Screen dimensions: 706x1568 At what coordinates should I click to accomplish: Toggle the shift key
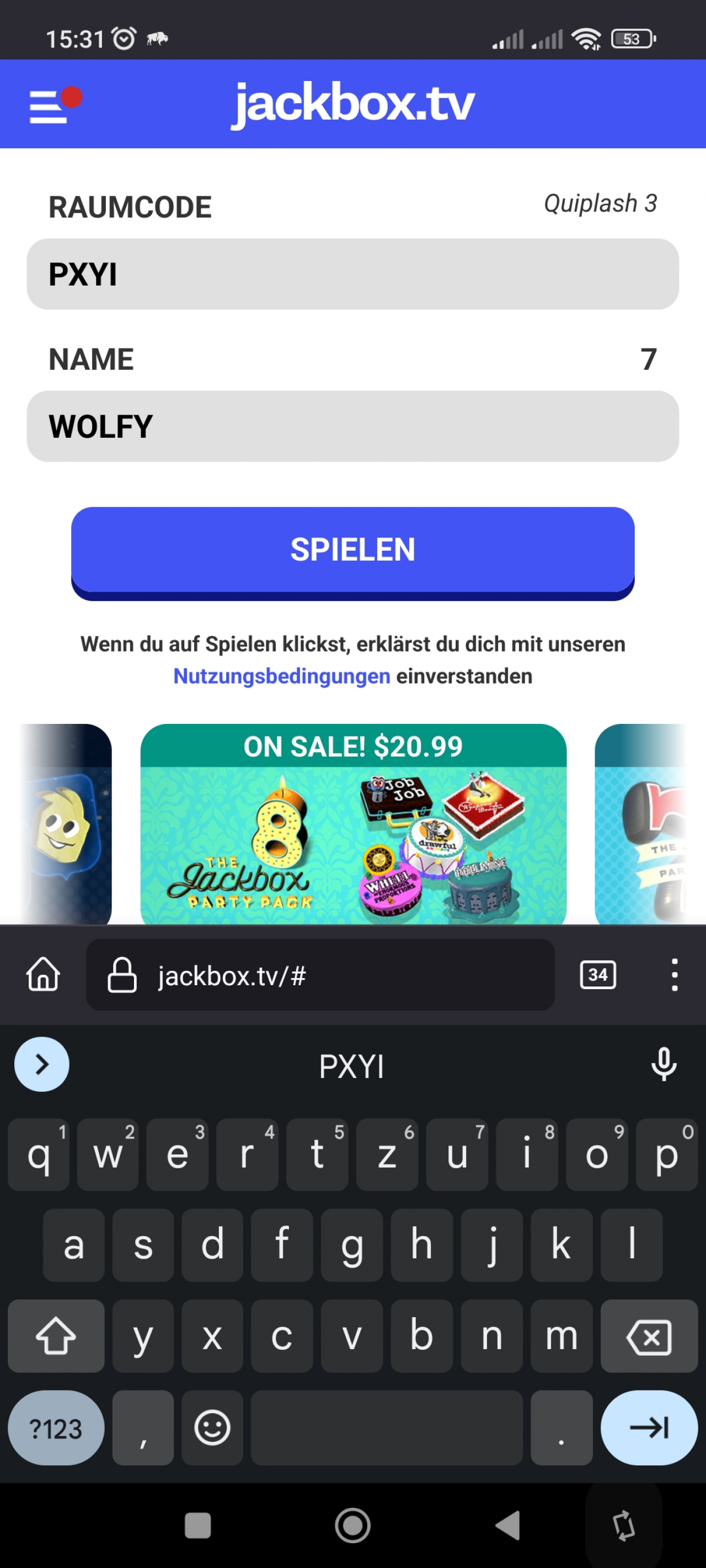click(56, 1335)
